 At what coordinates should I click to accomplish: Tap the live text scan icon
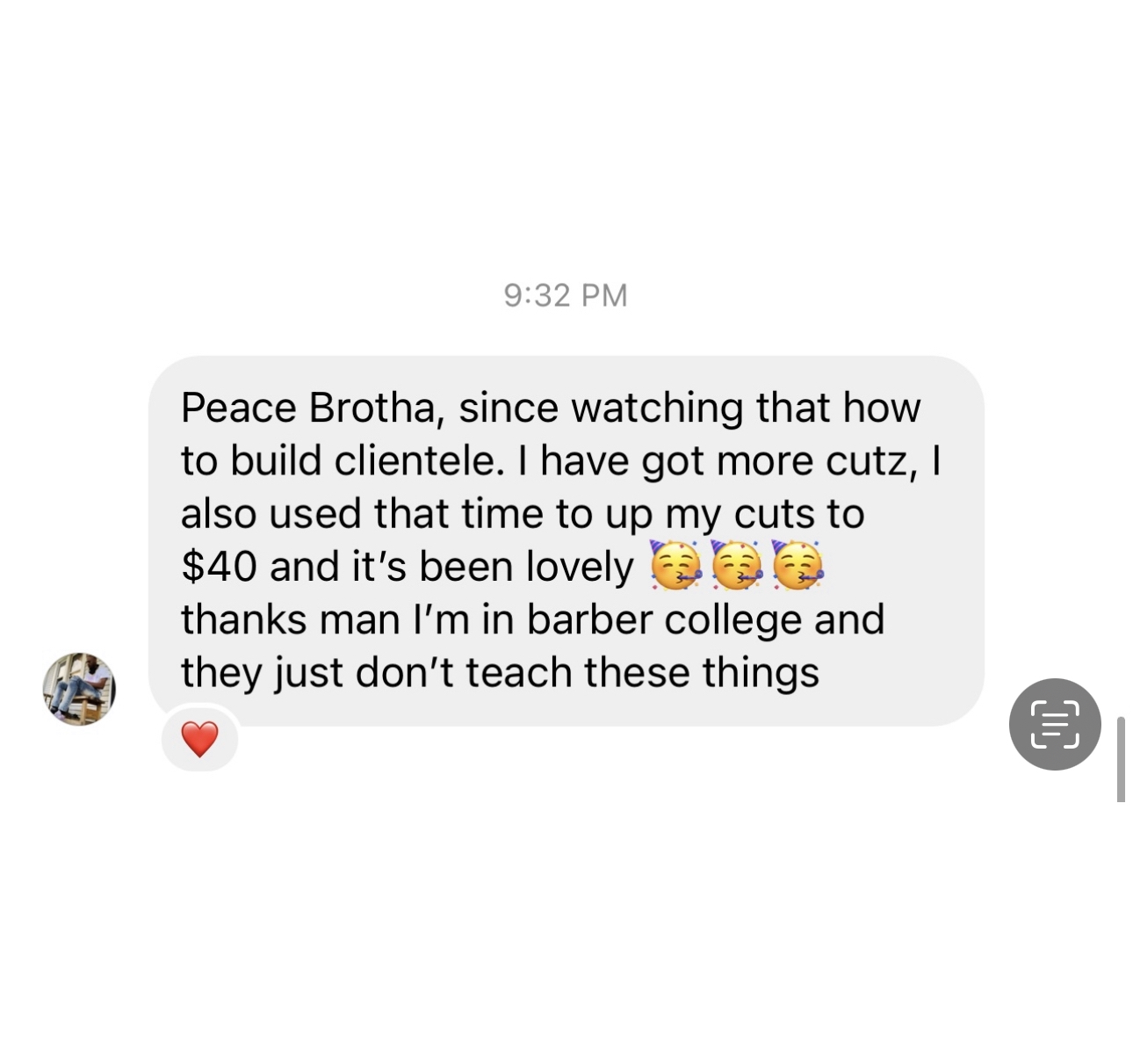pos(1054,724)
